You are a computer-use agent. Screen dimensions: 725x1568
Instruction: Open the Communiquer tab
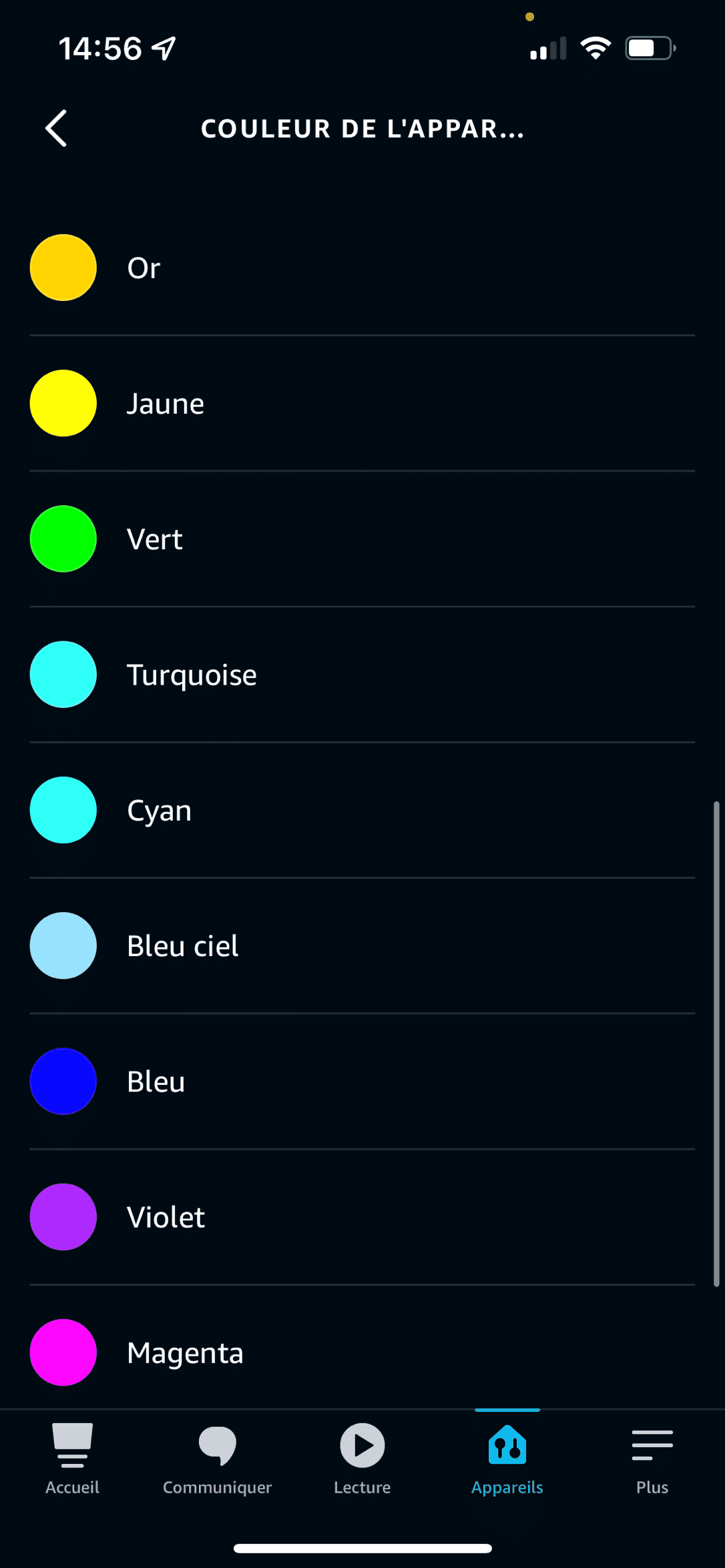(217, 1459)
